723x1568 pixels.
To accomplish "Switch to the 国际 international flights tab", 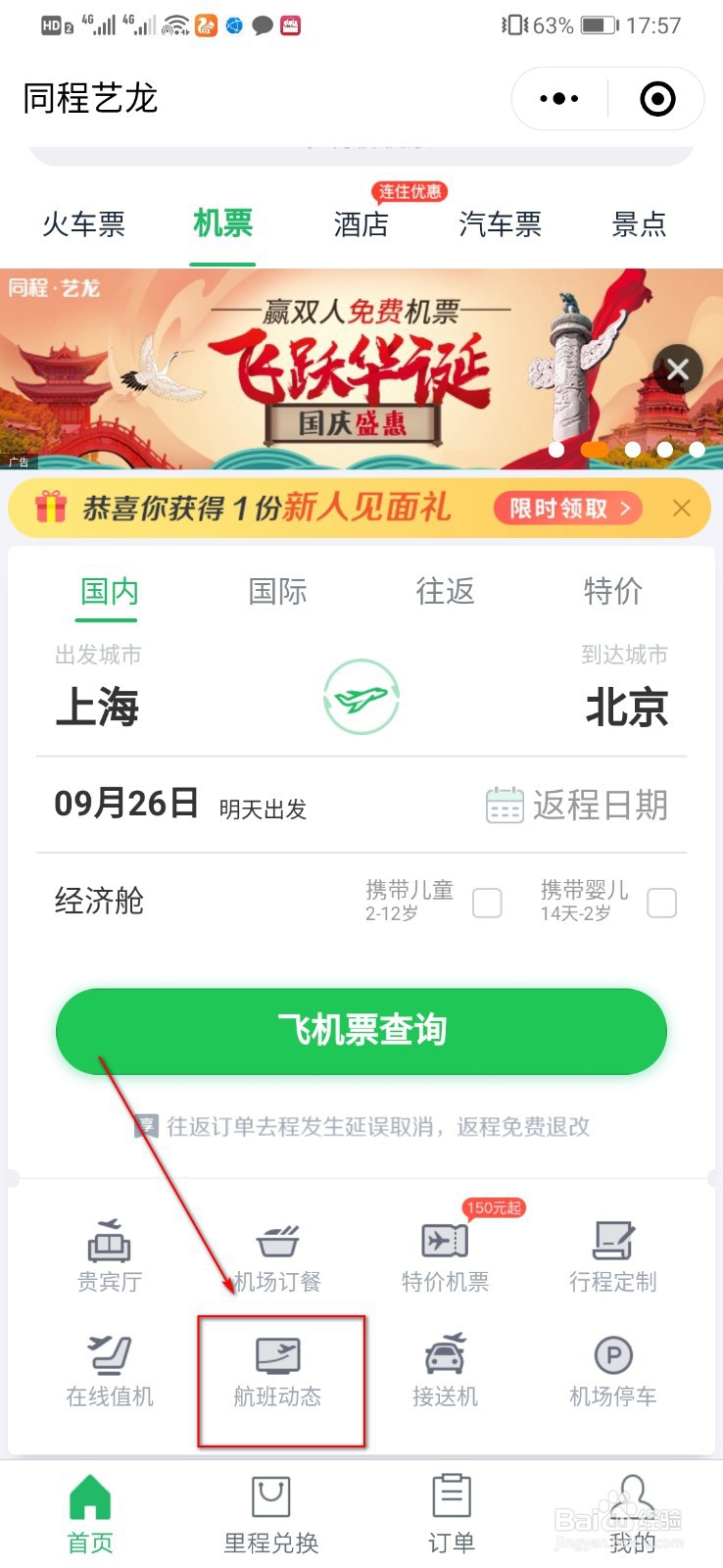I will point(277,591).
